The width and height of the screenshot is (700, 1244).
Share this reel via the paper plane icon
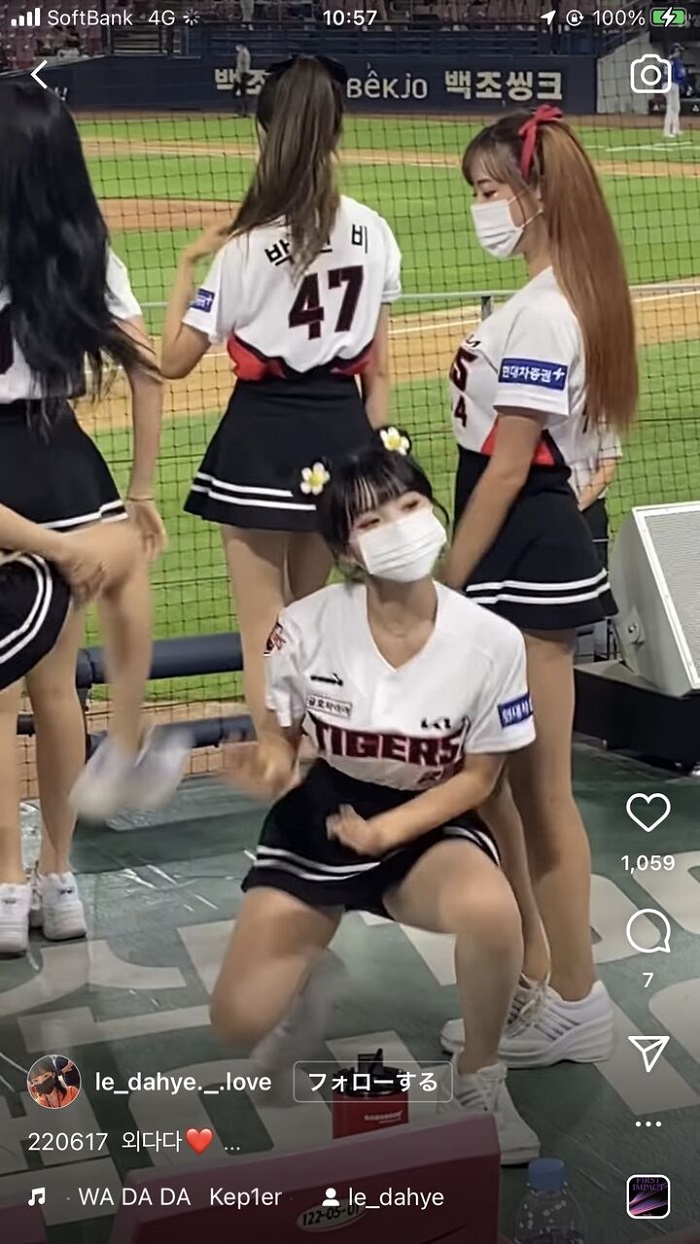coord(648,1052)
